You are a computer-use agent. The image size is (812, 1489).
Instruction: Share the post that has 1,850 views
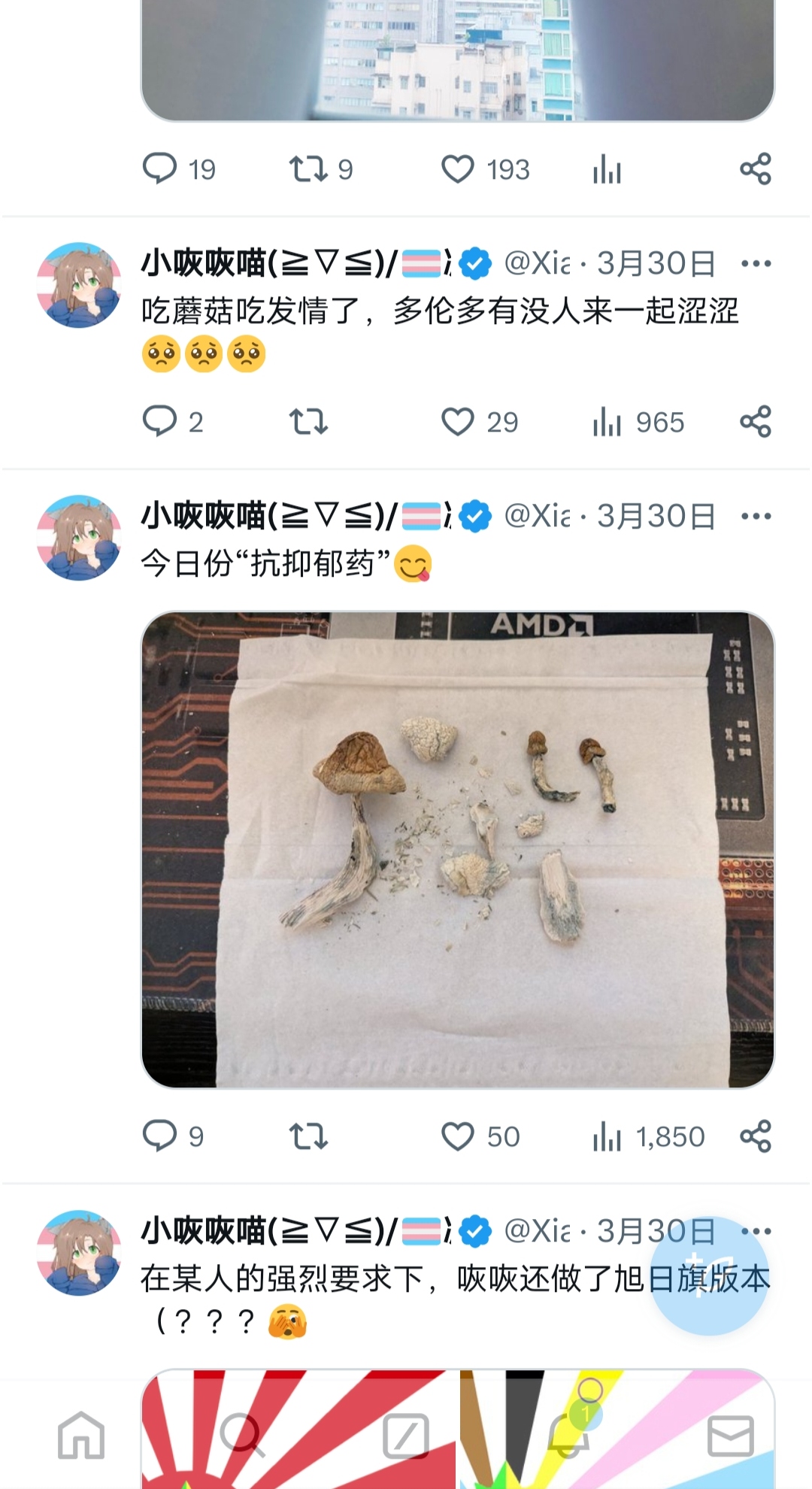[756, 1136]
